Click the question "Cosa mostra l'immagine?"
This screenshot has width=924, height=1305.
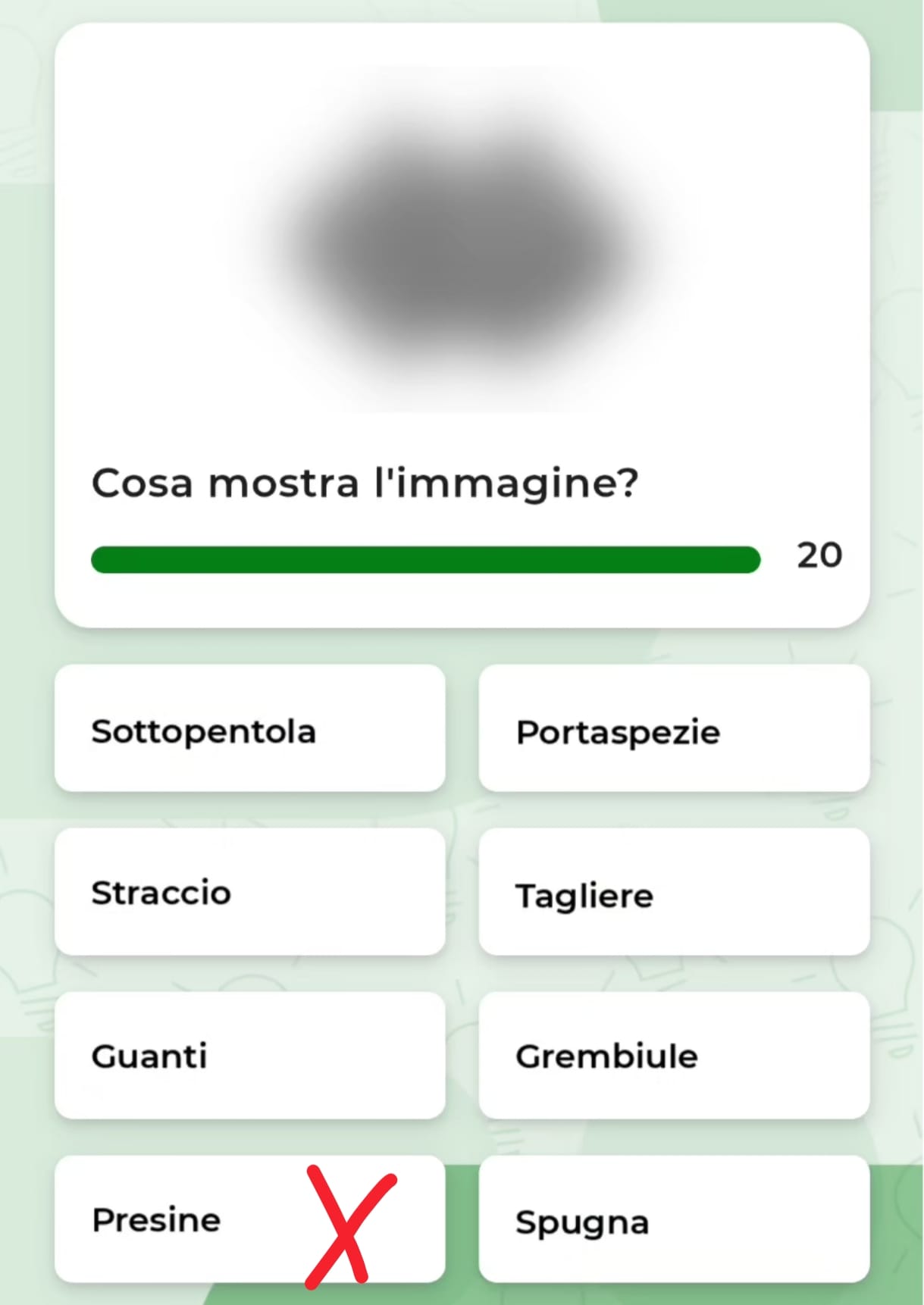click(365, 484)
